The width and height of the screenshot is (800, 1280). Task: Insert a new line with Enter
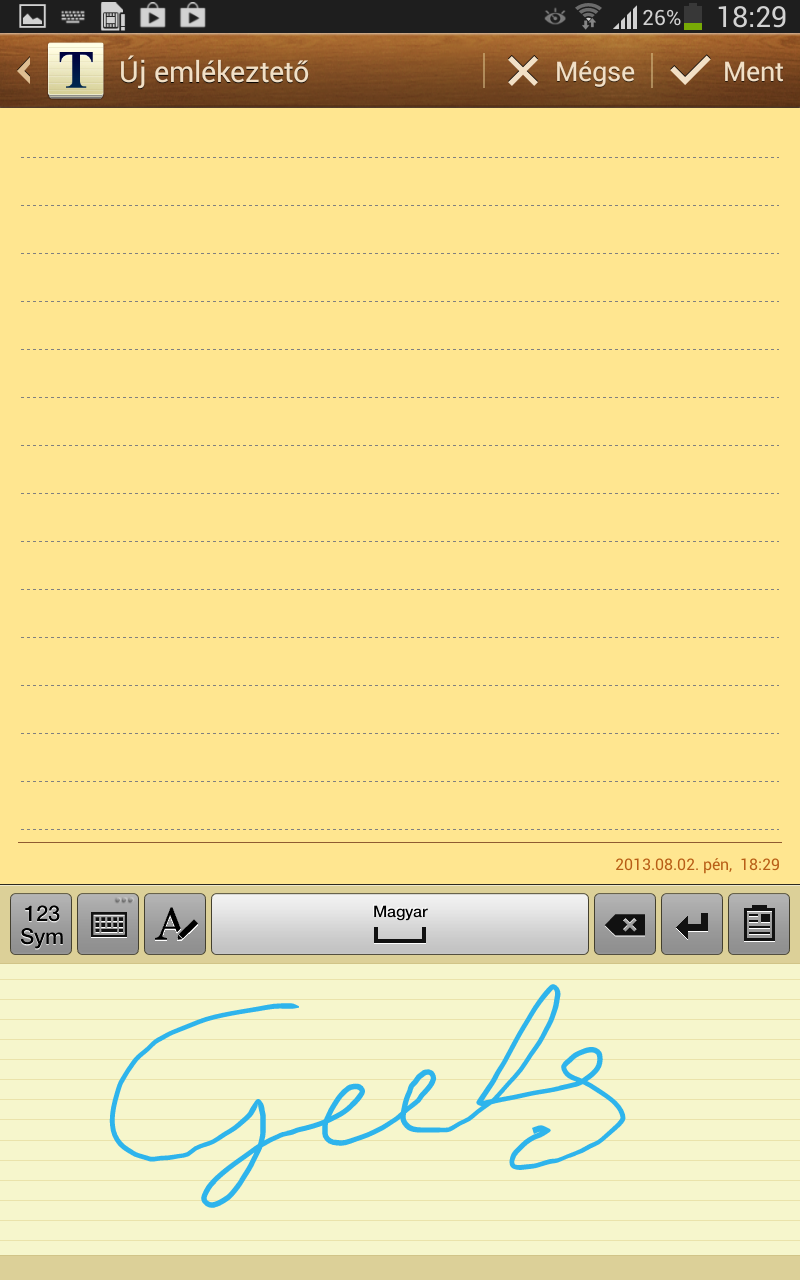coord(692,925)
